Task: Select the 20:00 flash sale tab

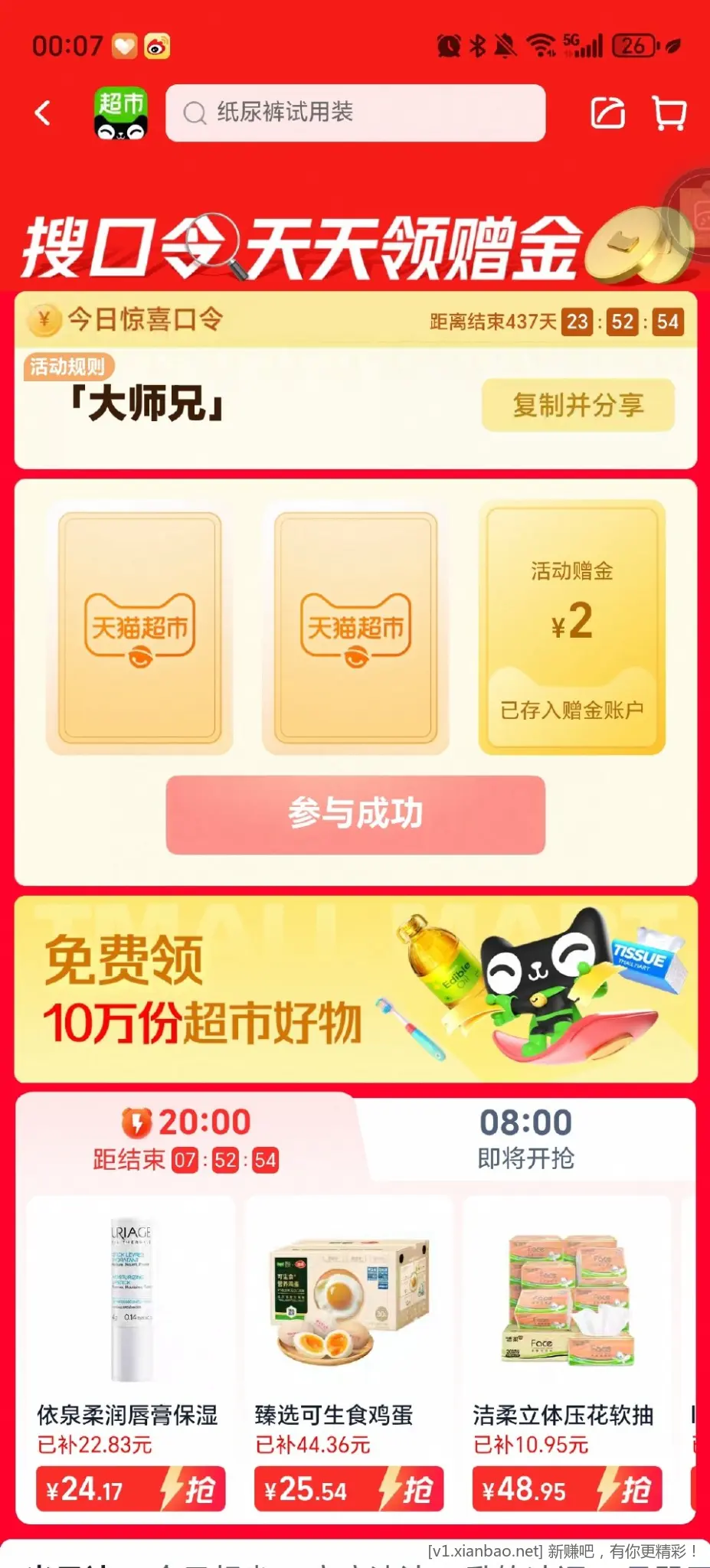Action: [x=185, y=1139]
